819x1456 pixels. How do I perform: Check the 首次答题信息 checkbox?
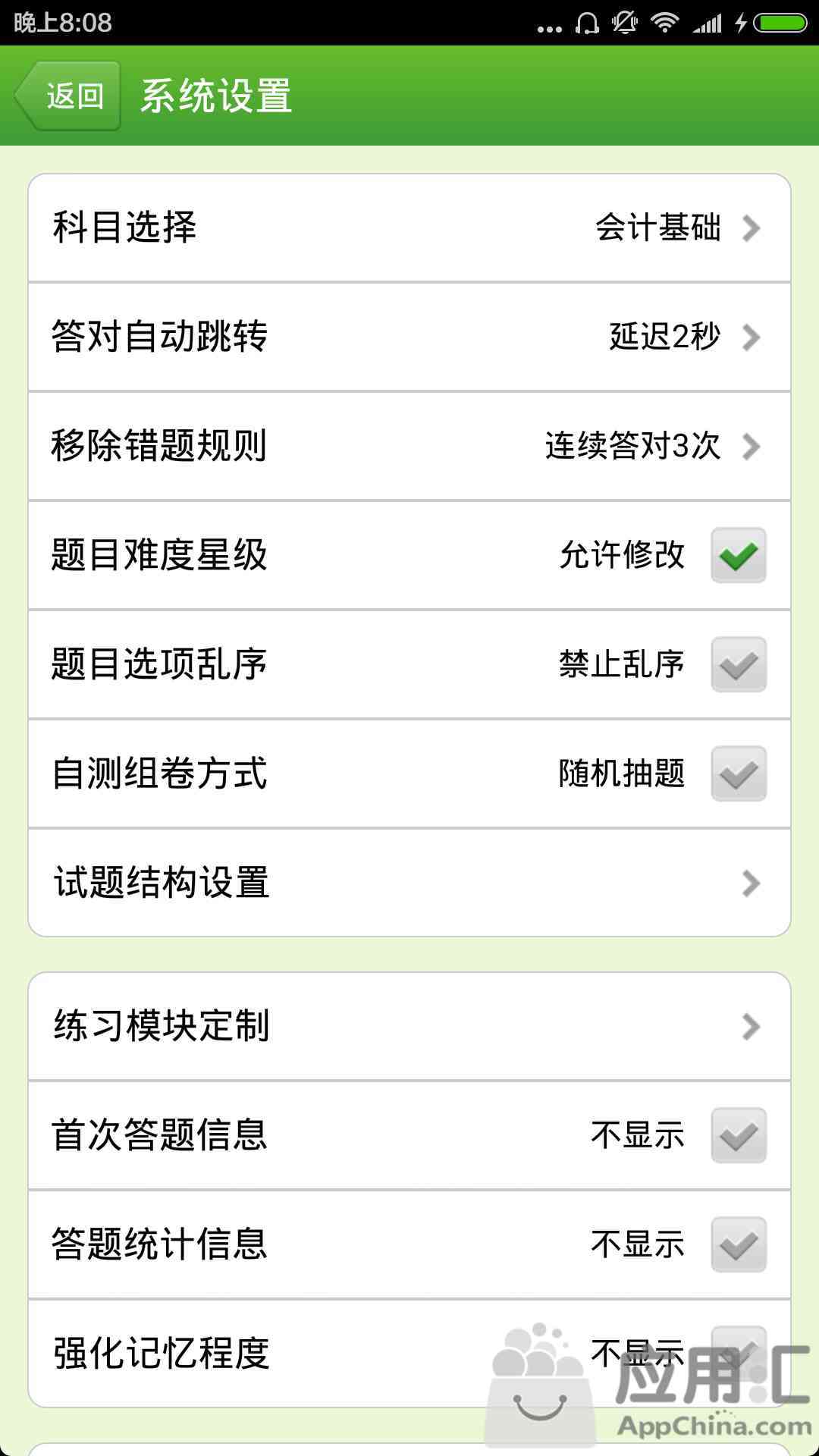(x=739, y=1135)
